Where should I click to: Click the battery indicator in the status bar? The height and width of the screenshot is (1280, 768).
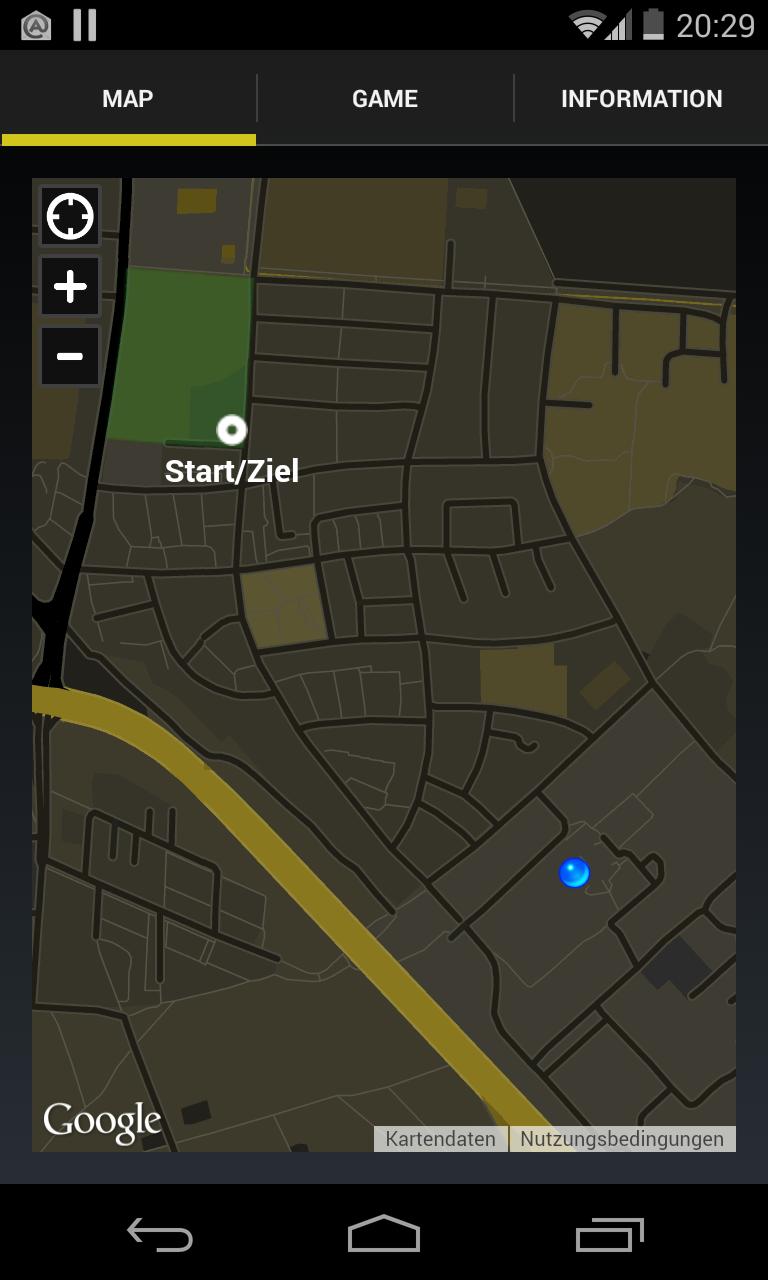click(654, 25)
